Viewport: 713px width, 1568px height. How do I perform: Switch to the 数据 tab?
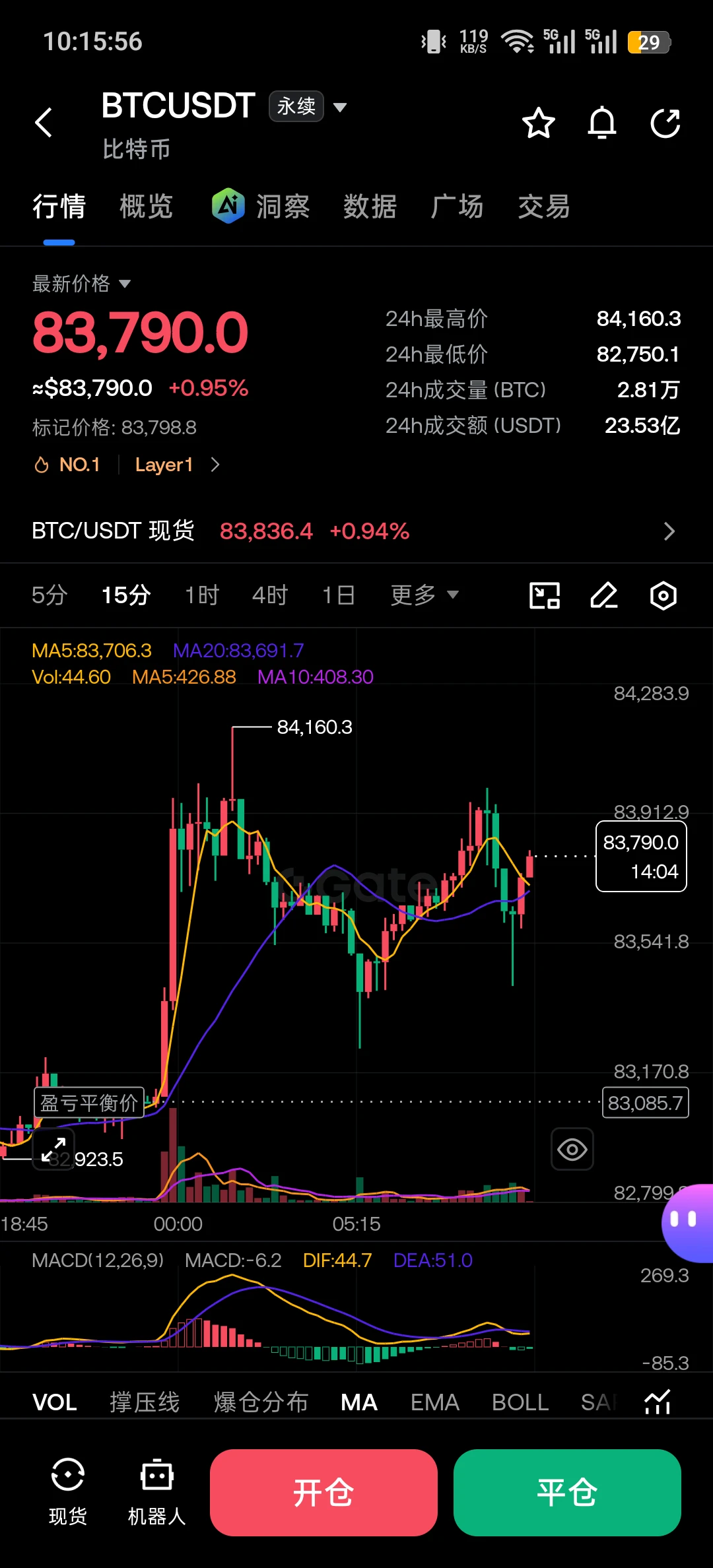click(x=370, y=207)
